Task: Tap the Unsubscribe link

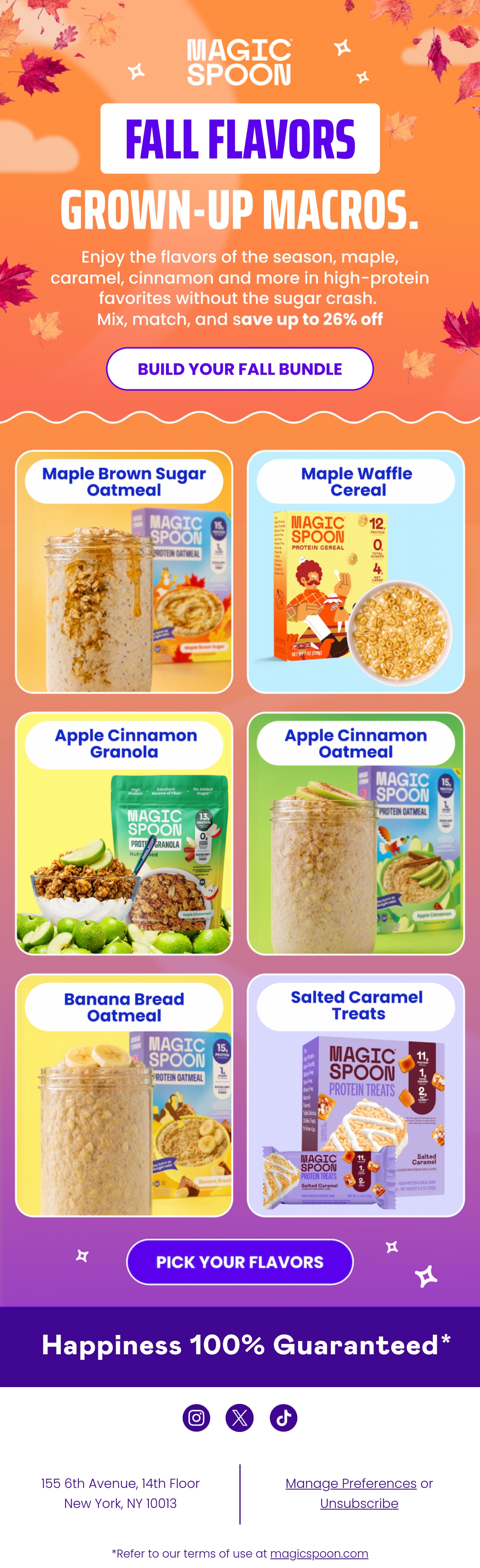Action: (x=359, y=1504)
